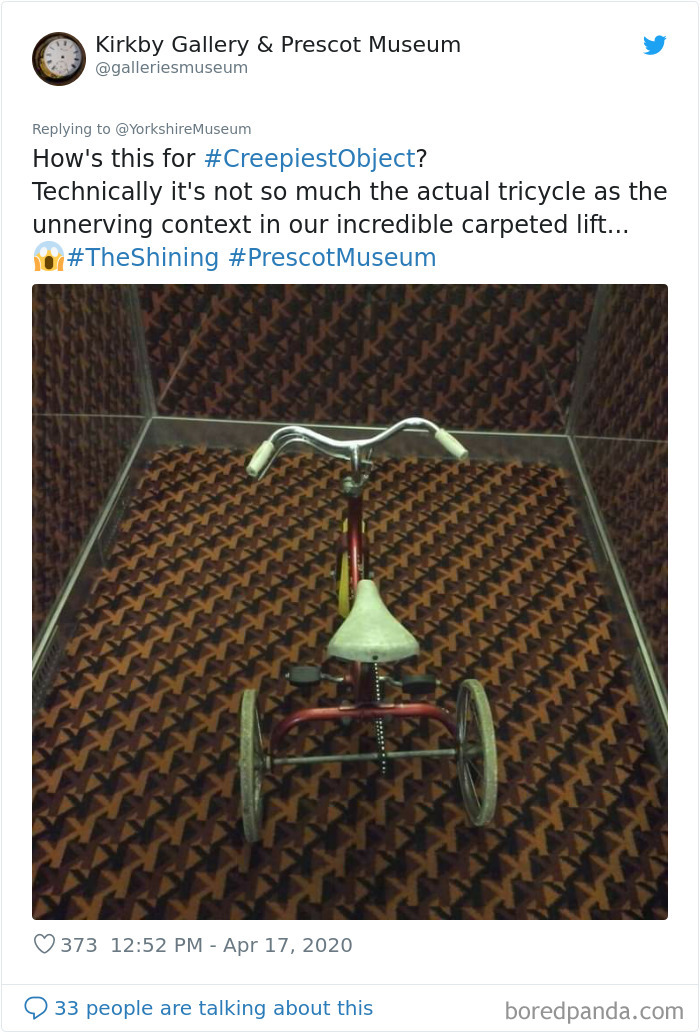700x1033 pixels.
Task: Open the @galleriesmuseum handle
Action: coord(171,68)
